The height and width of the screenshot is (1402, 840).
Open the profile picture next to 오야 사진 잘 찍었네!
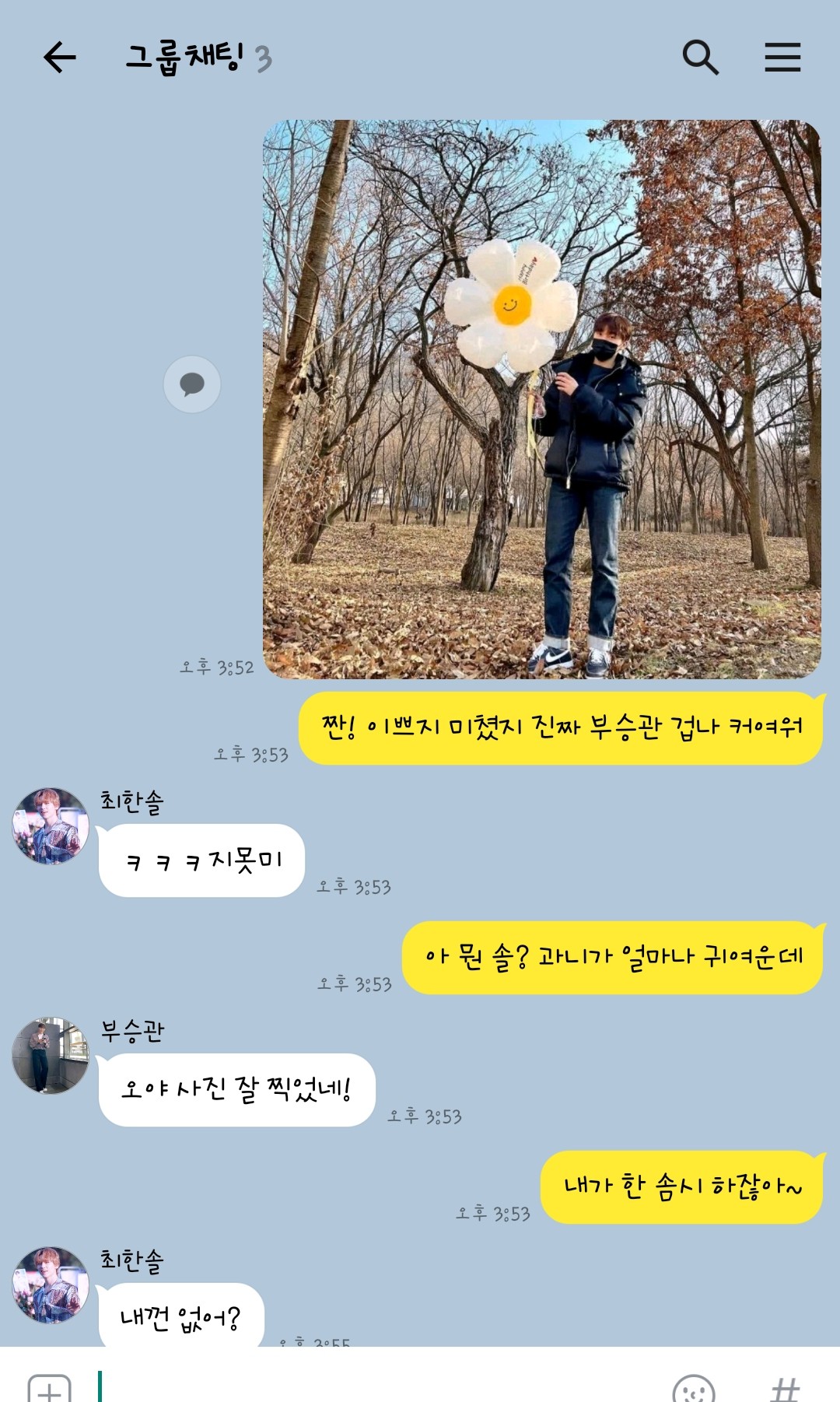pos(51,1056)
